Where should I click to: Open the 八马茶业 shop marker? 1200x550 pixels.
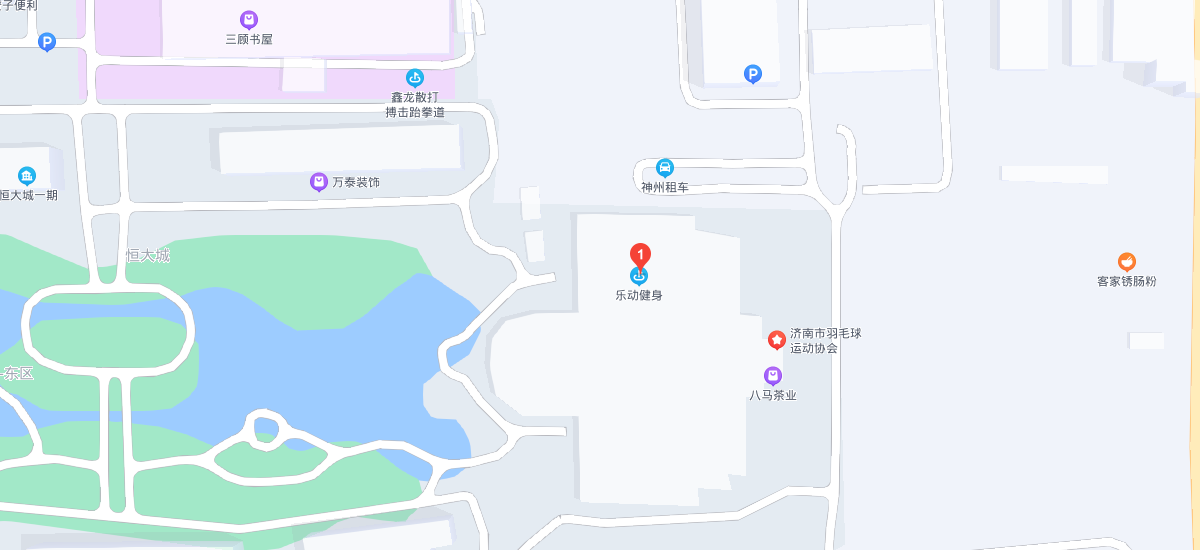[772, 376]
